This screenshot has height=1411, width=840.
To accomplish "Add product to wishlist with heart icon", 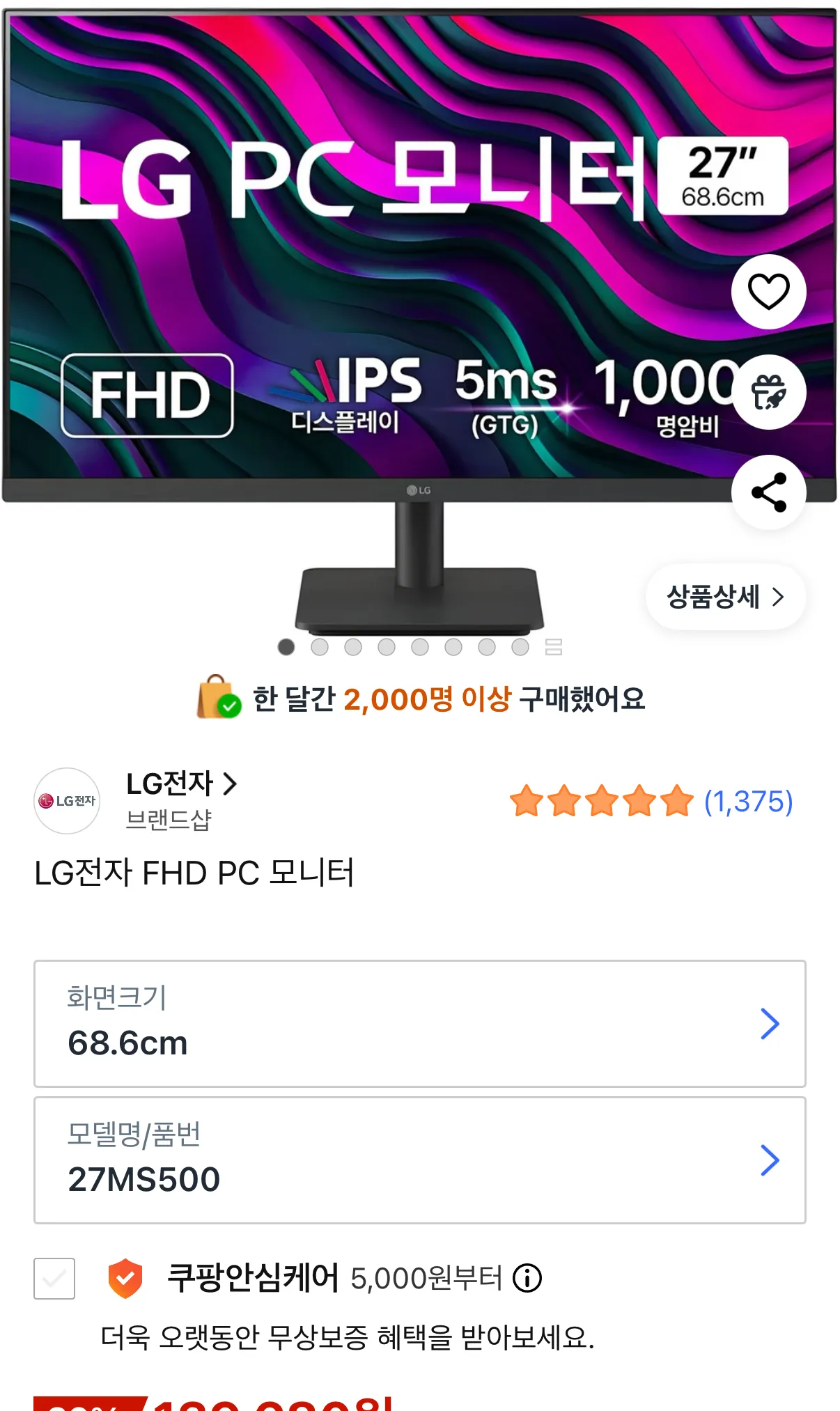I will pyautogui.click(x=768, y=291).
